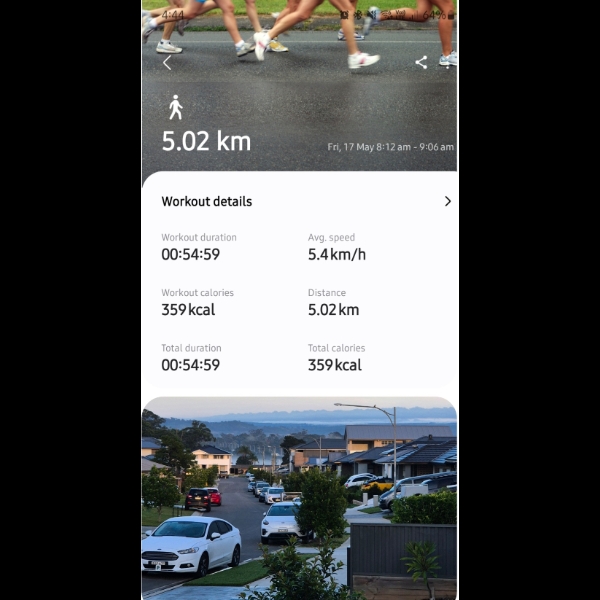Share this 5.02 km workout
600x600 pixels.
pyautogui.click(x=421, y=62)
